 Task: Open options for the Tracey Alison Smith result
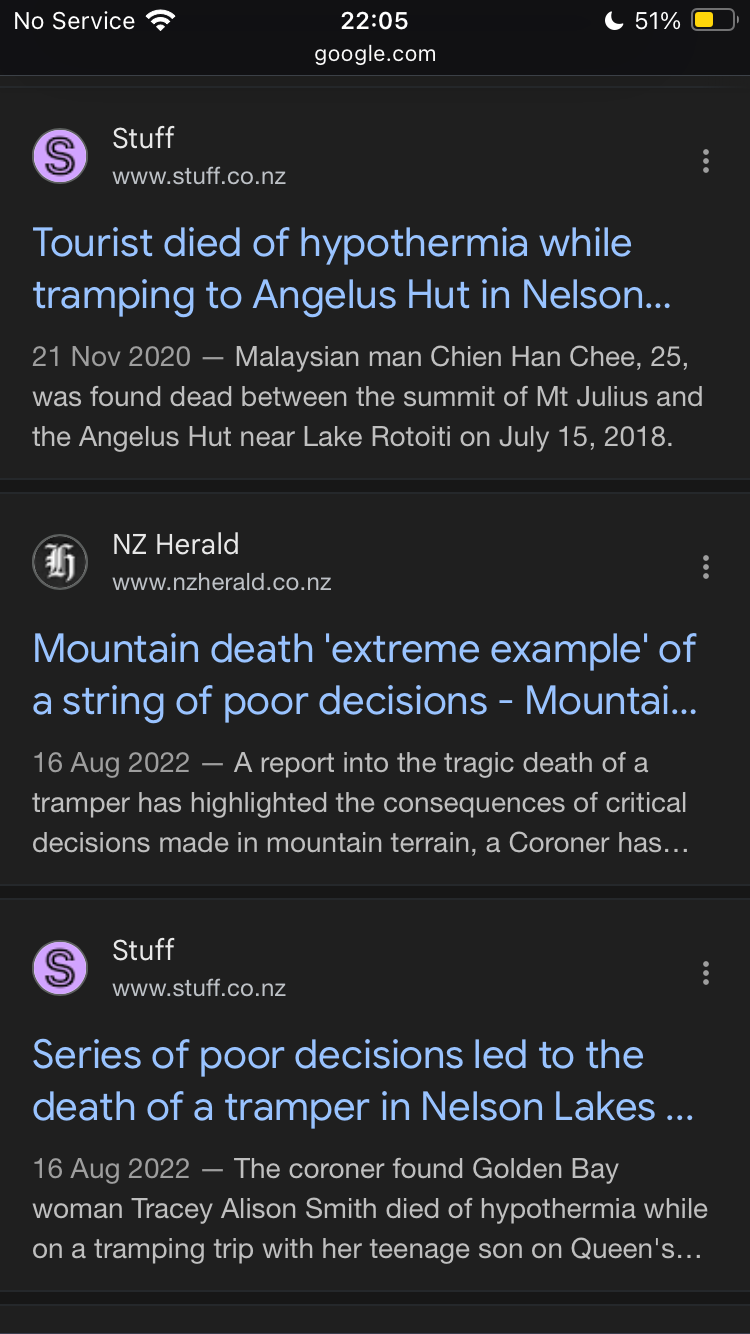[x=706, y=973]
